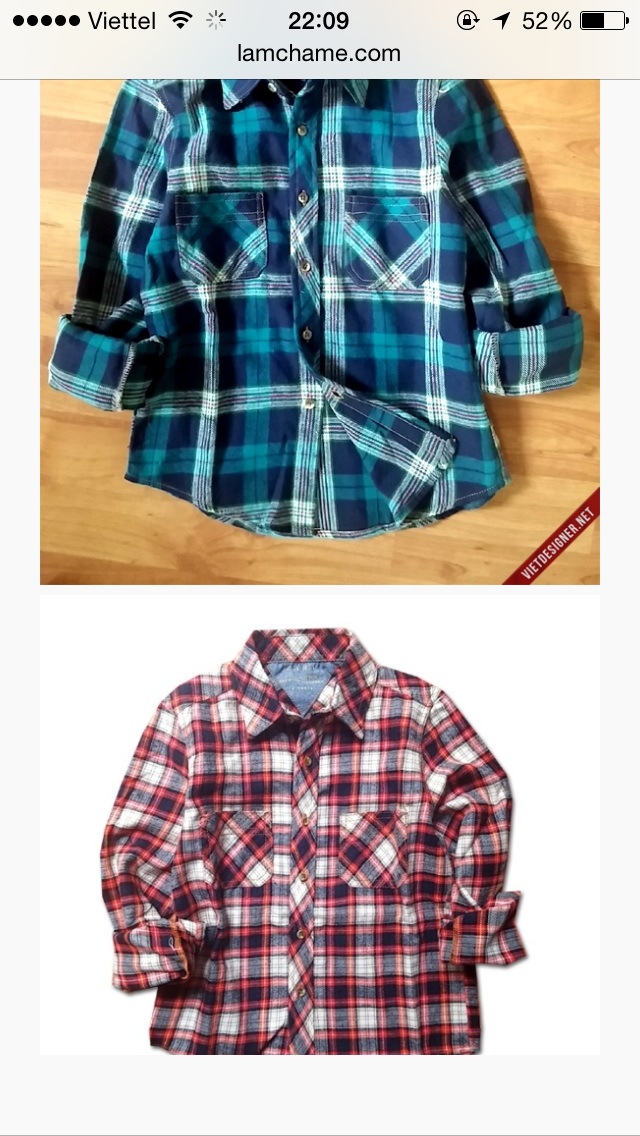Open the red plaid shirt image

click(319, 825)
